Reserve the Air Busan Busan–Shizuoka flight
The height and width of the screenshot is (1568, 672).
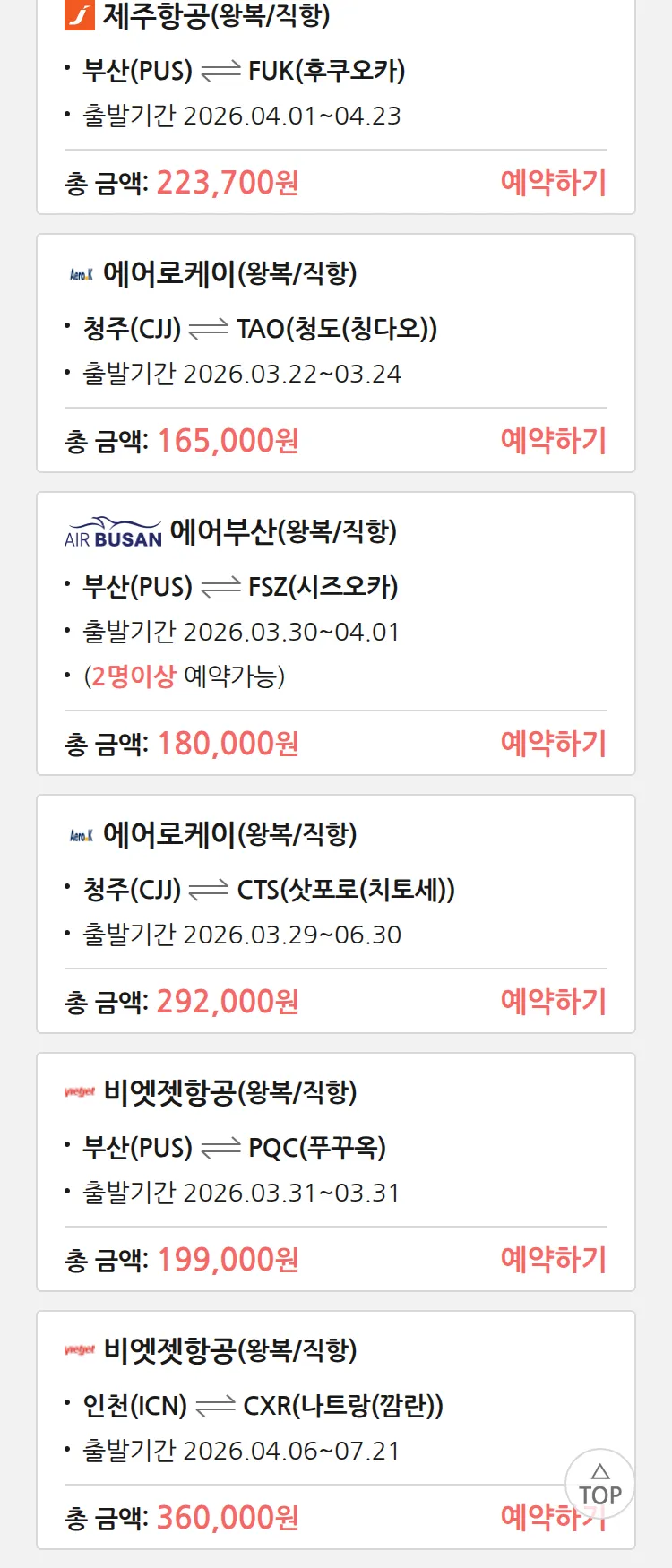tap(553, 744)
